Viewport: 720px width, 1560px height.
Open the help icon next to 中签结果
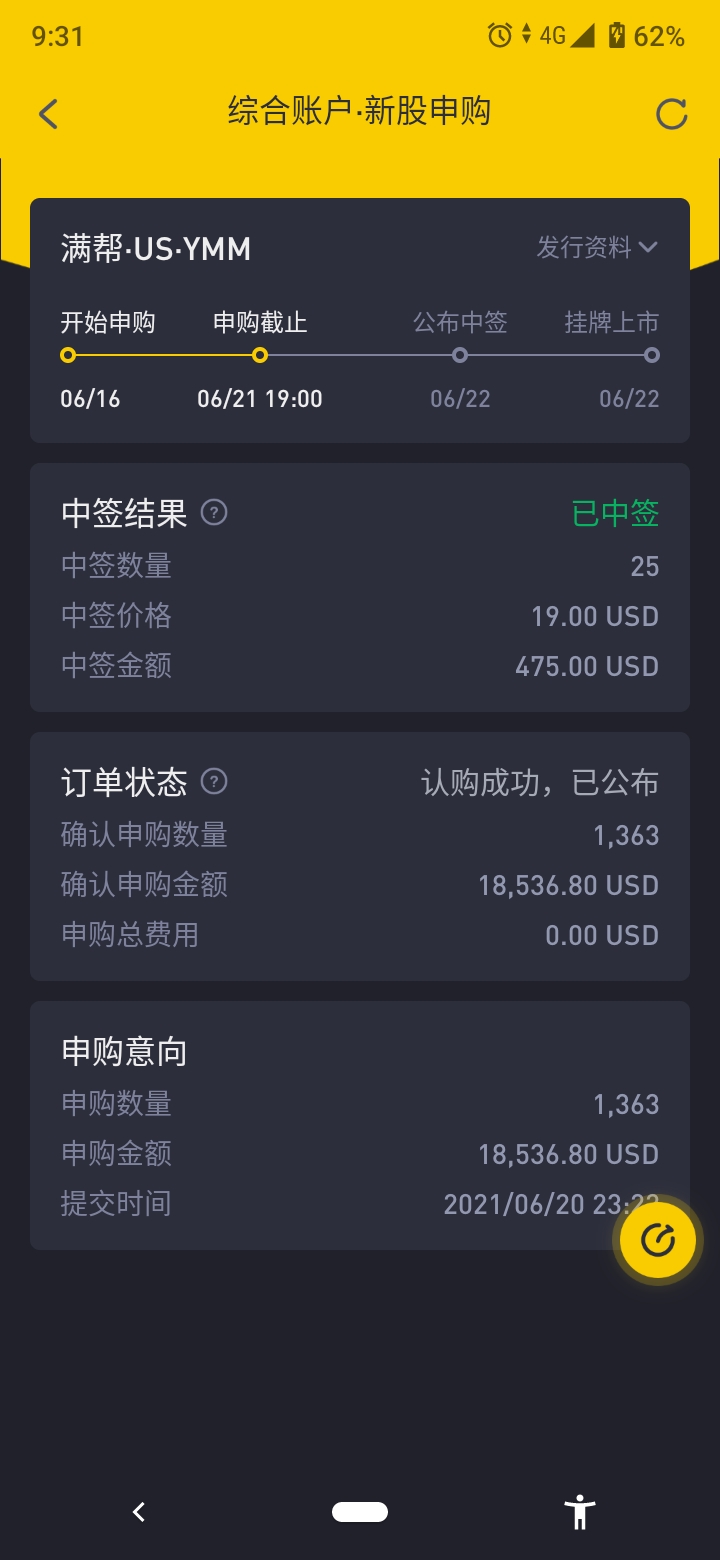point(214,513)
